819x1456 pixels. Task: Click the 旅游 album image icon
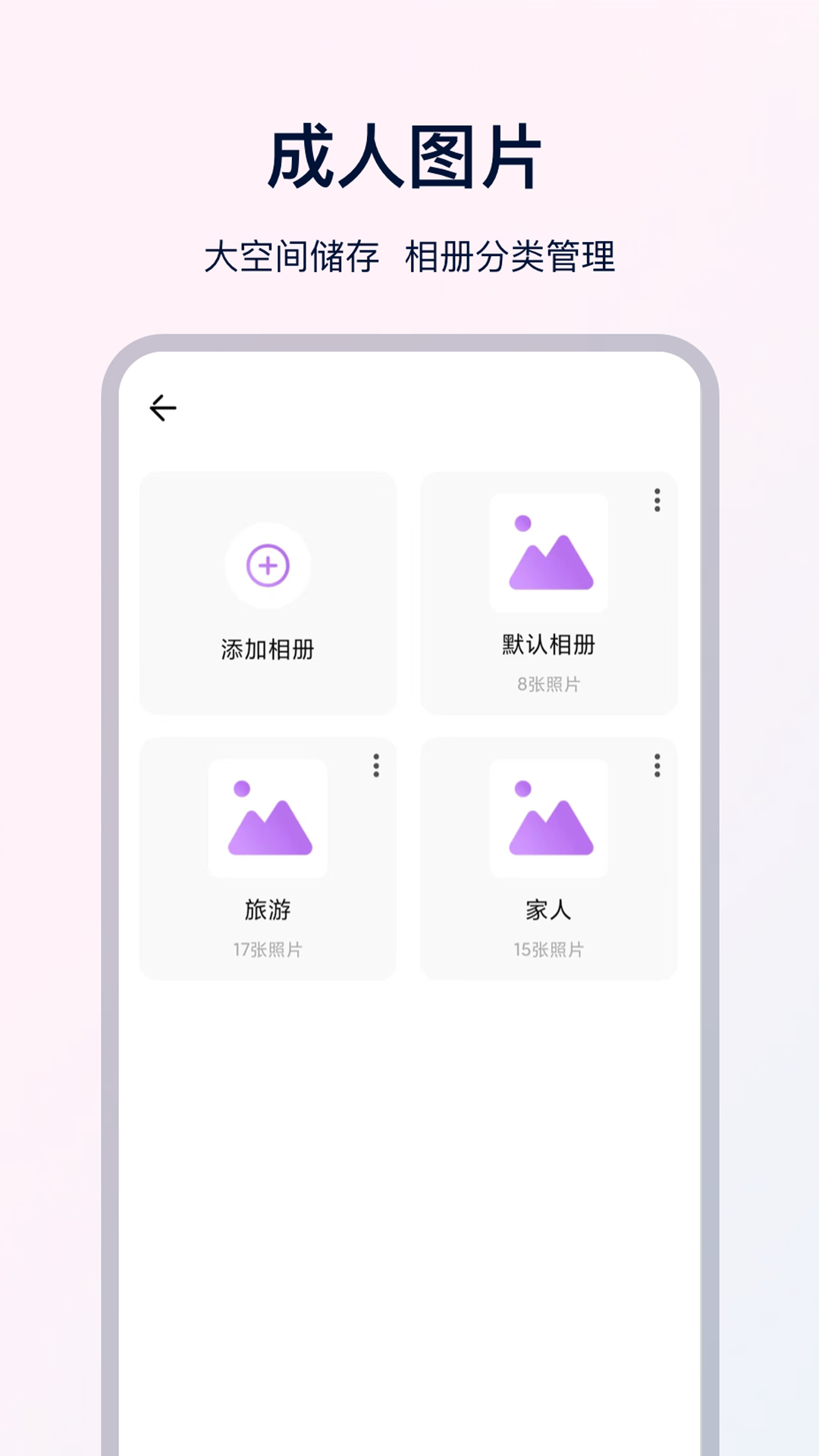tap(268, 819)
